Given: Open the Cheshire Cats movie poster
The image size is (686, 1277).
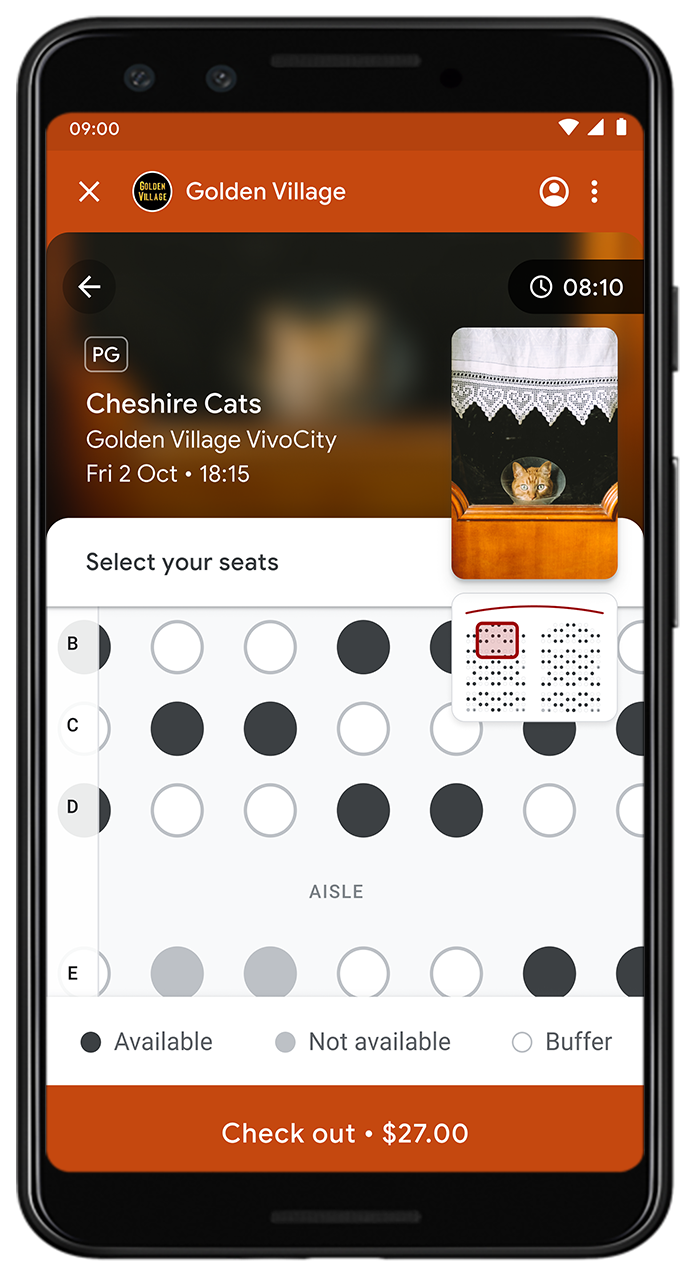Looking at the screenshot, I should pos(534,452).
